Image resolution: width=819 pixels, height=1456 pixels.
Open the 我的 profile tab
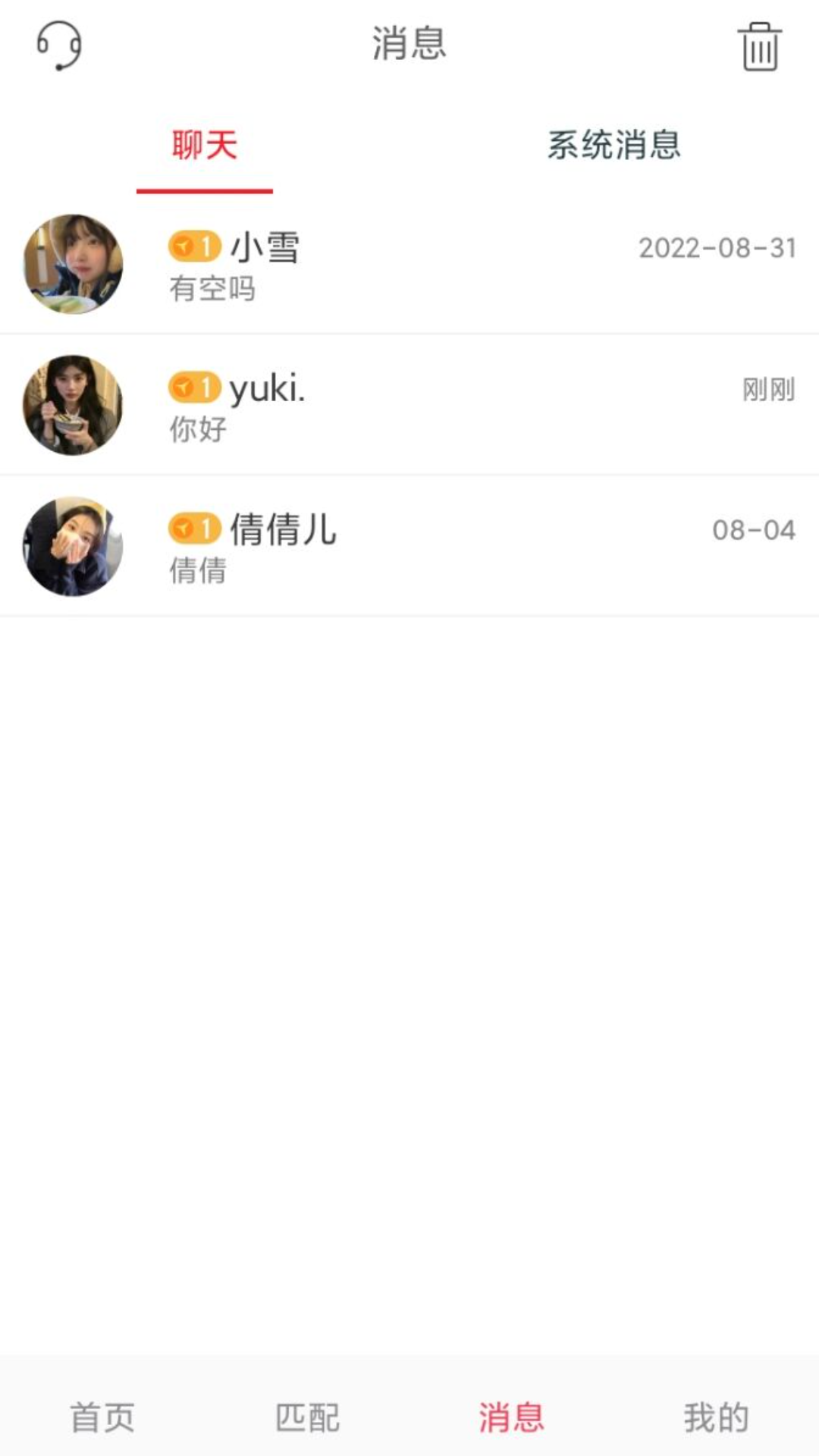(x=717, y=1417)
